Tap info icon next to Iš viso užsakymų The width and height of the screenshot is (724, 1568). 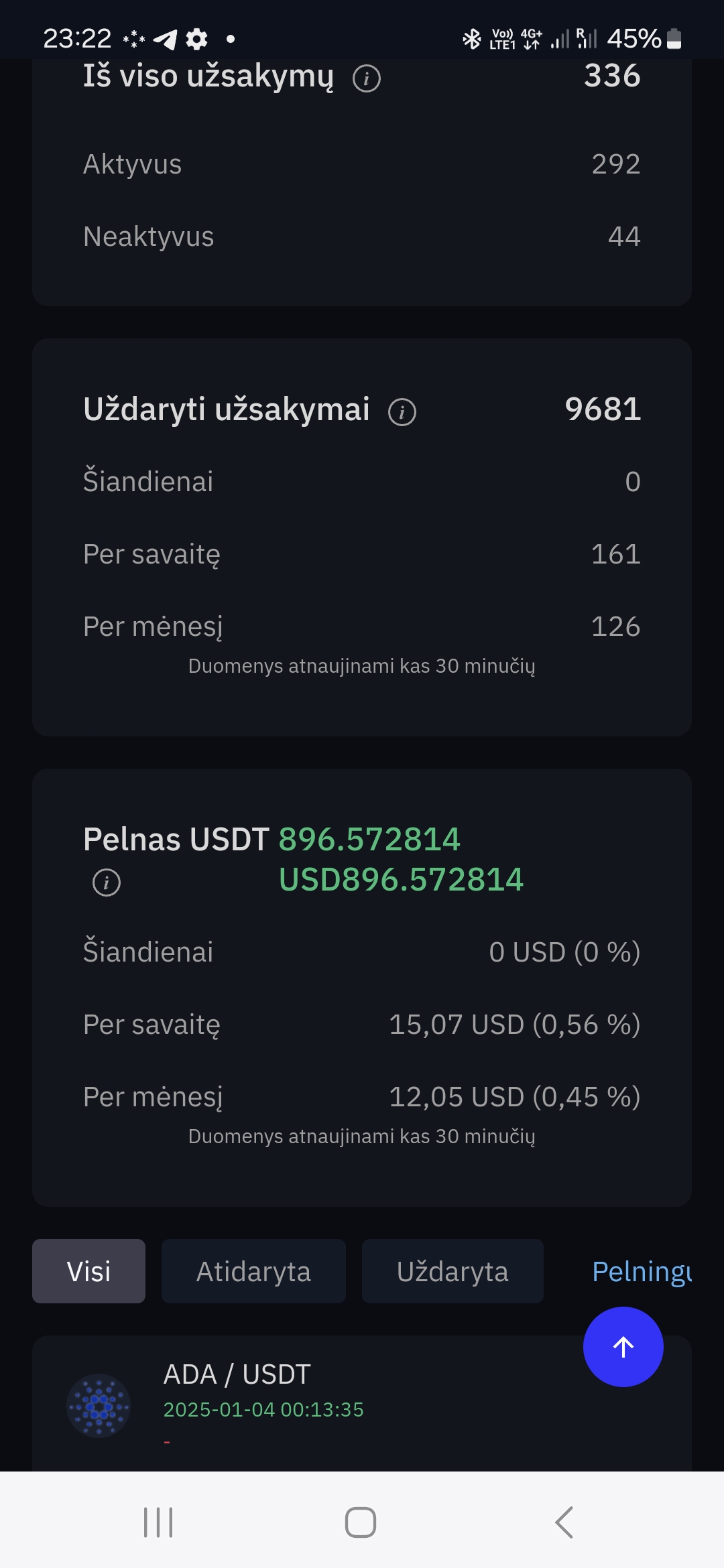pyautogui.click(x=367, y=78)
